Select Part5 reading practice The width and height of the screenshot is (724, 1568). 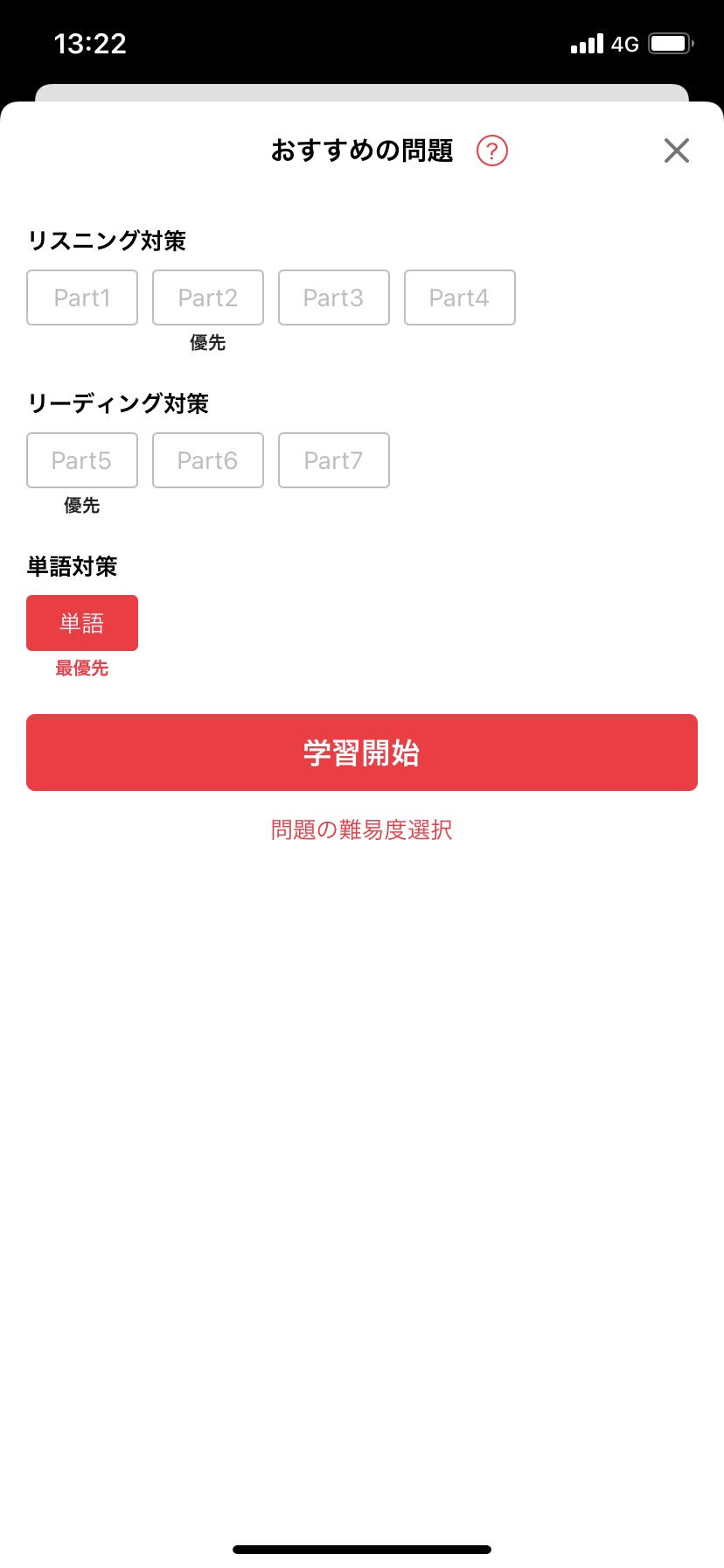[x=82, y=460]
